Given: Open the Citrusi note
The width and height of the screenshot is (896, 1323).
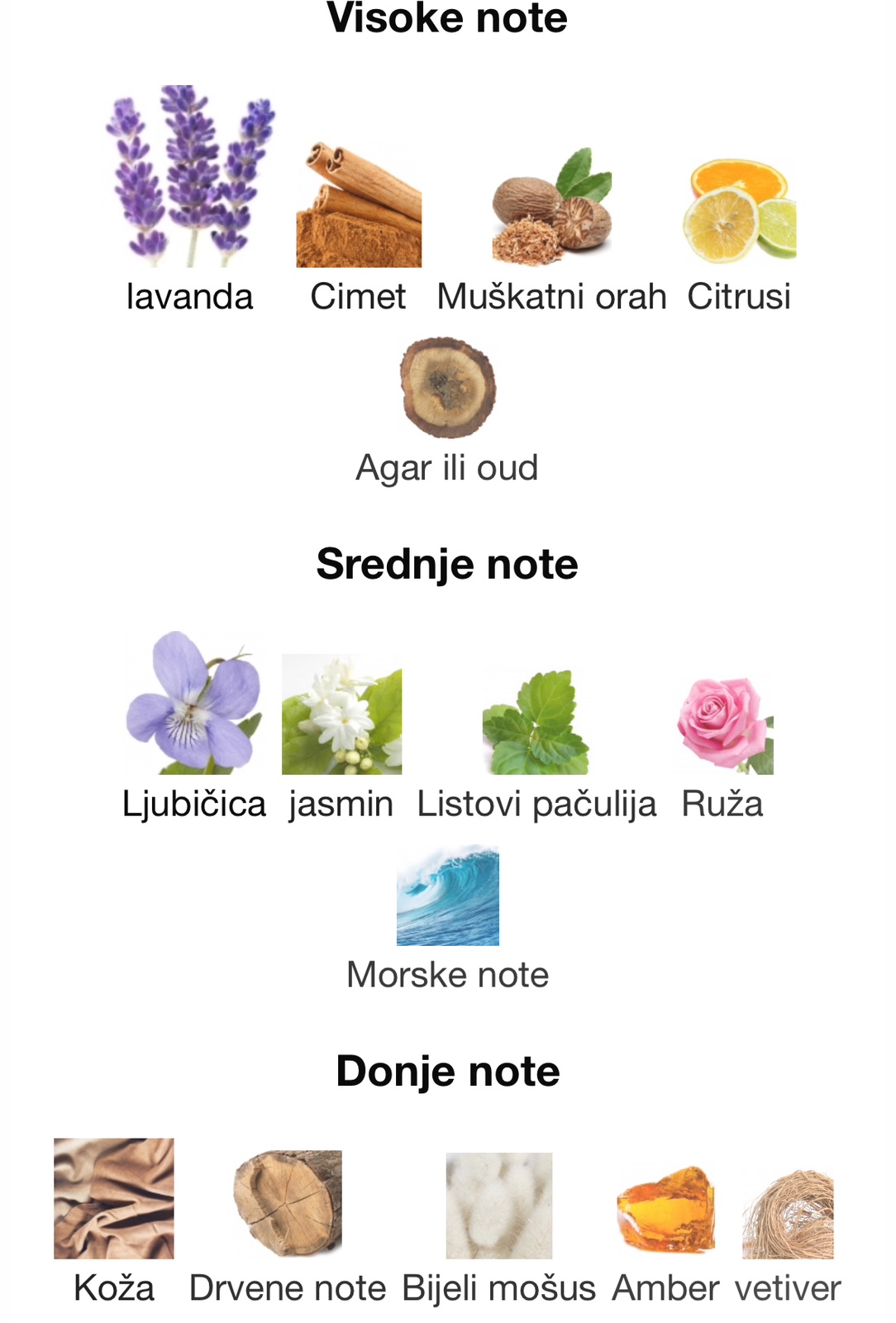Looking at the screenshot, I should click(x=739, y=212).
